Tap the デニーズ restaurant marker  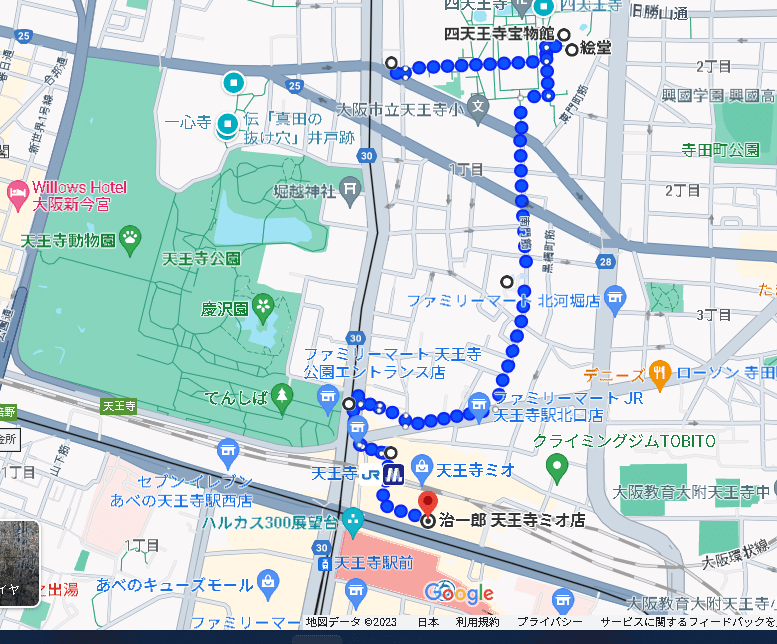click(660, 374)
